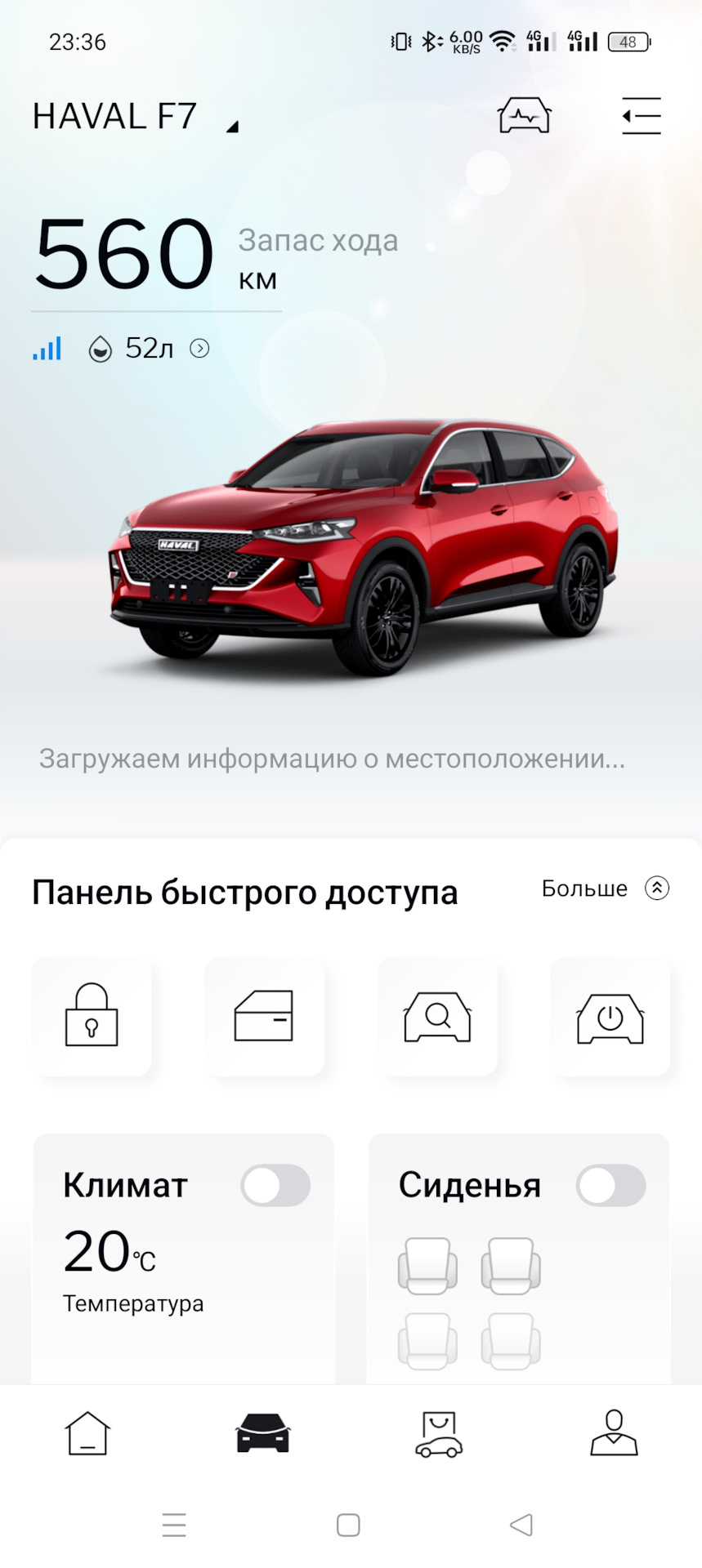The image size is (702, 1568).
Task: View fuel details next to 52л
Action: coord(199,349)
